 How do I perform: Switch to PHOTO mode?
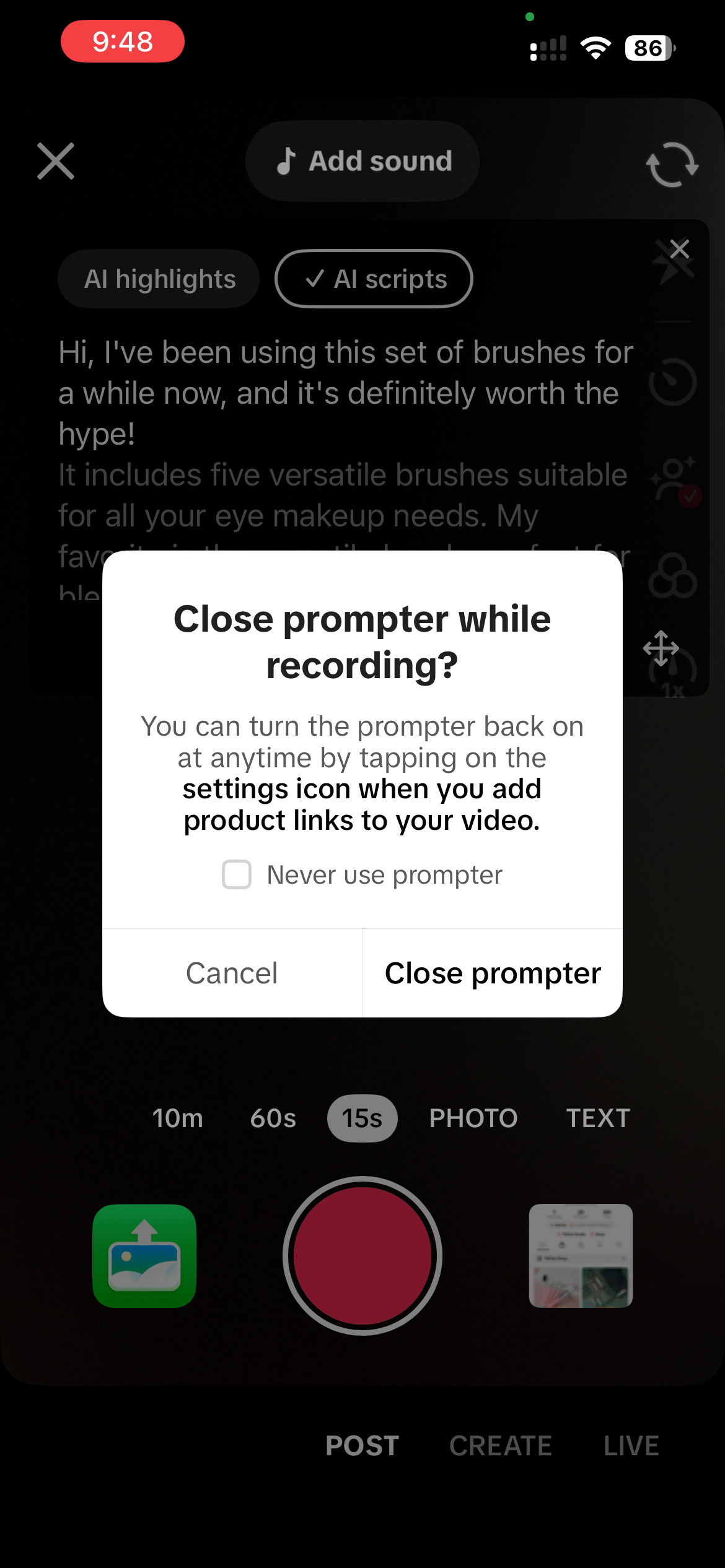tap(473, 1118)
